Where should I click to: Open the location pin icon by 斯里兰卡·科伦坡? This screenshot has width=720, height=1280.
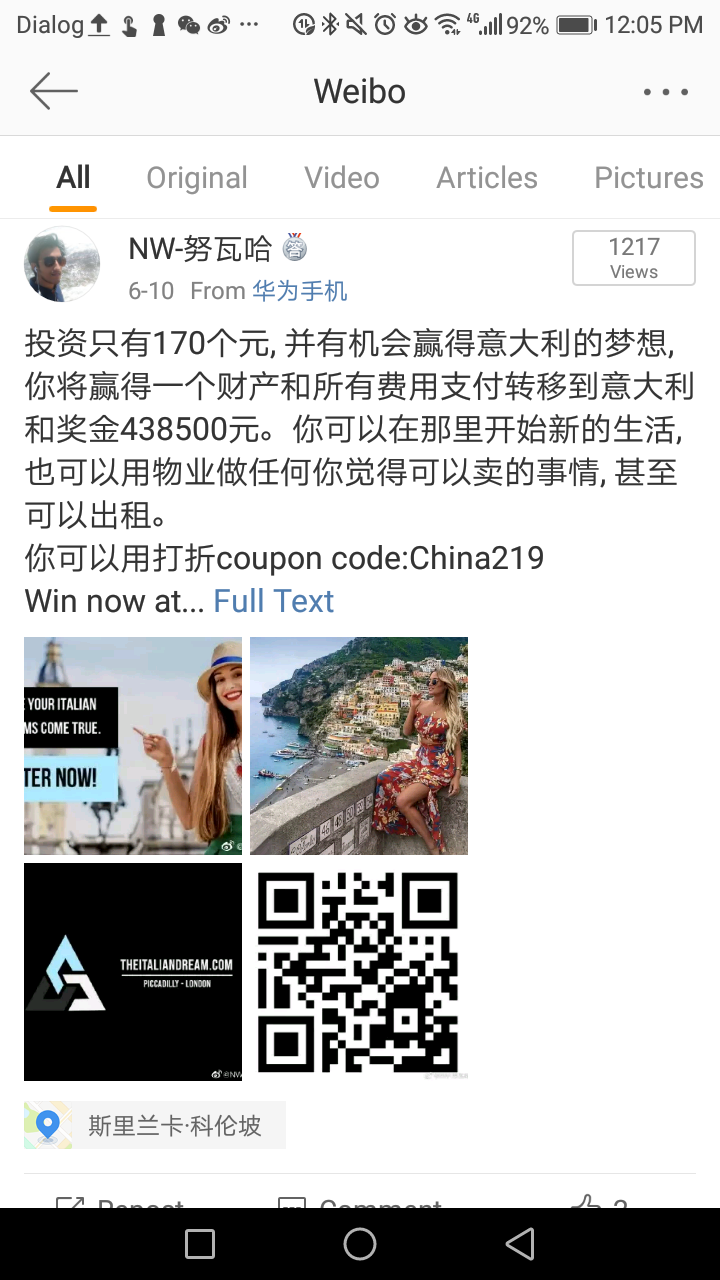(46, 1124)
